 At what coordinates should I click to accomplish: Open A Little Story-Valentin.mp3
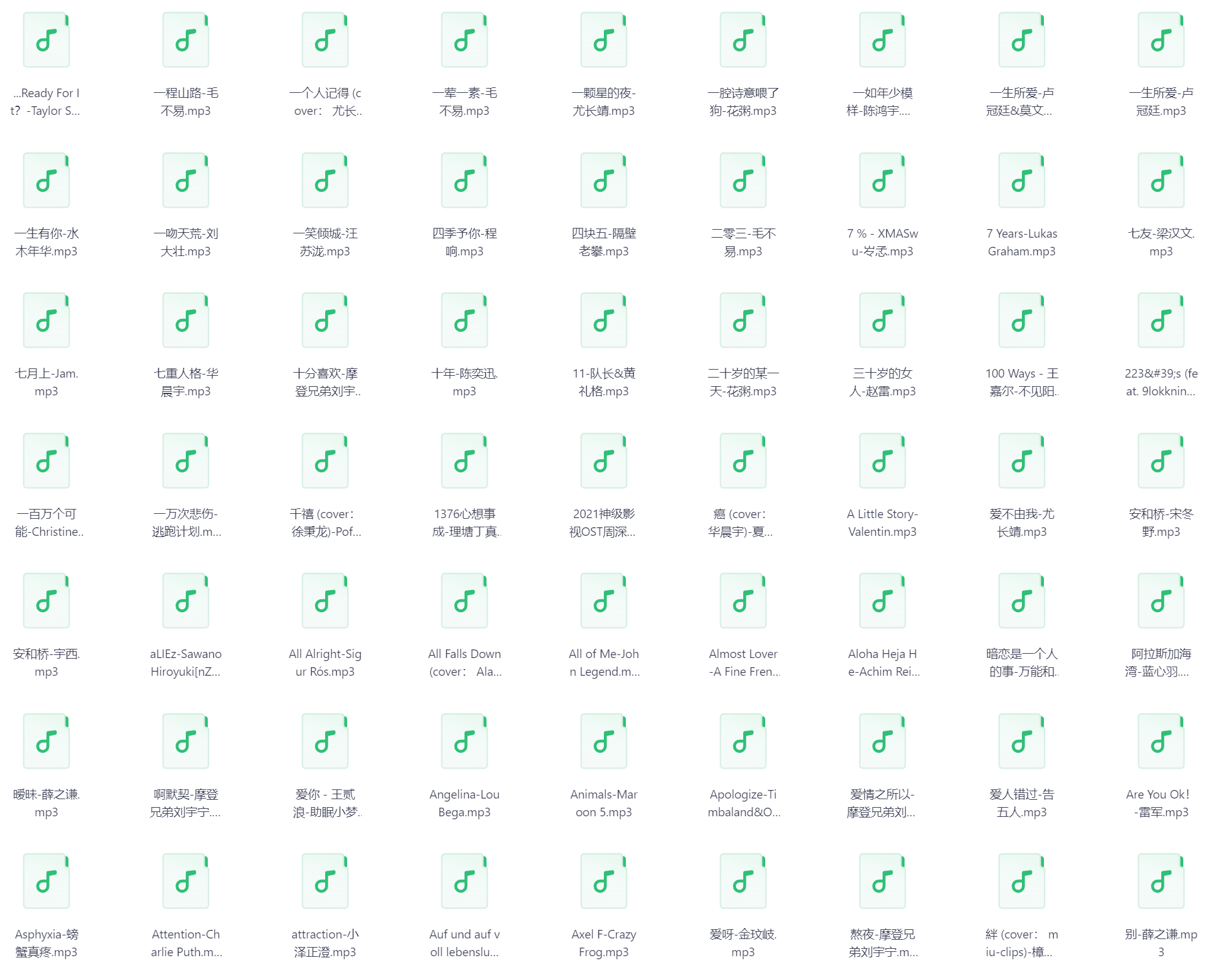883,461
